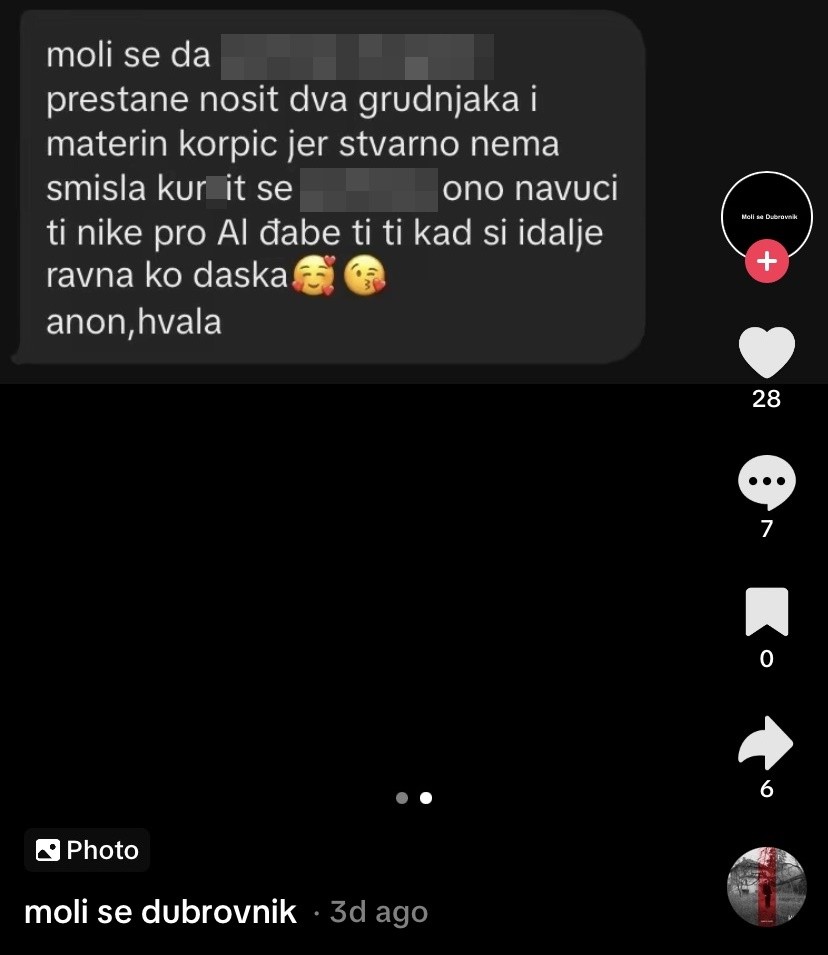The width and height of the screenshot is (828, 955).
Task: Share this post with the arrow icon
Action: pos(766,742)
